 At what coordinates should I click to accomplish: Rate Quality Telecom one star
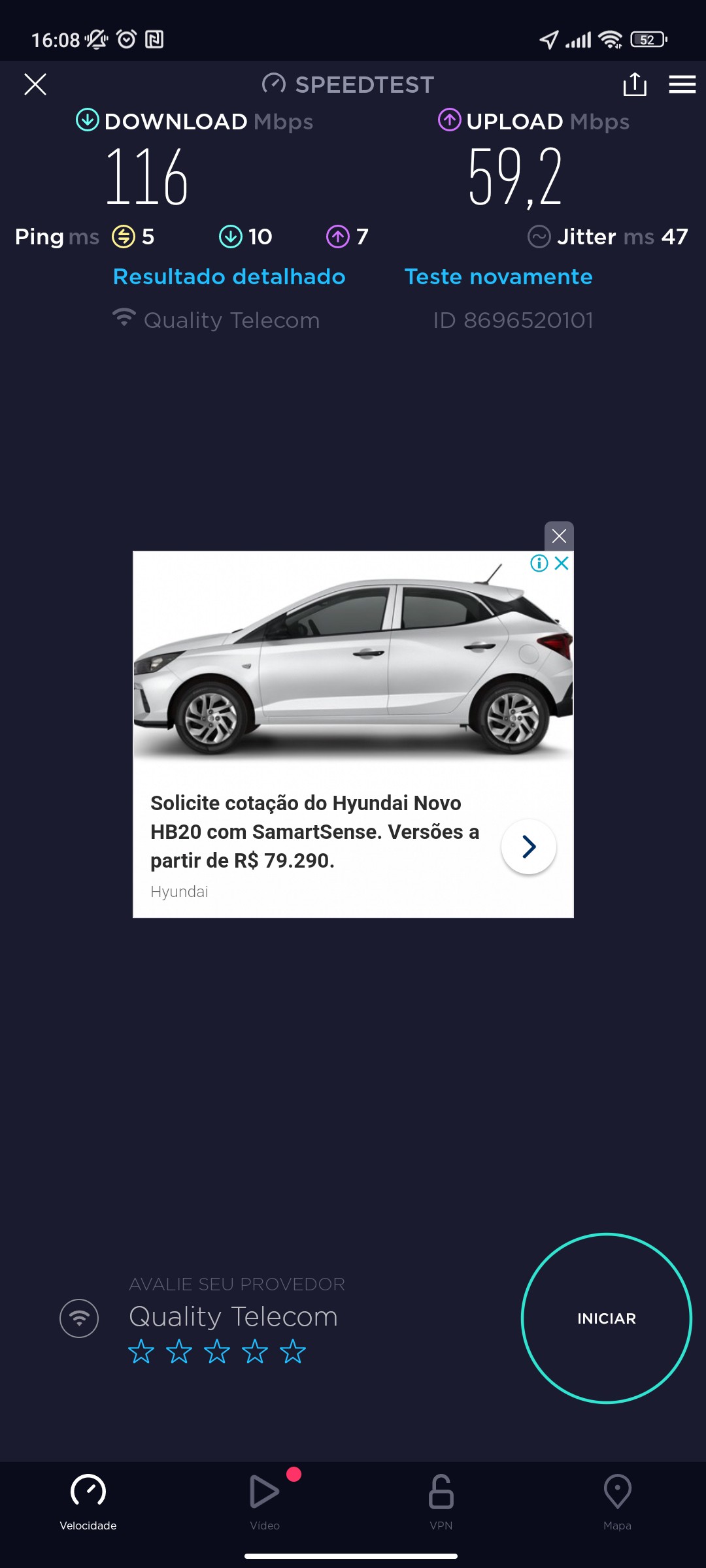click(x=141, y=1352)
